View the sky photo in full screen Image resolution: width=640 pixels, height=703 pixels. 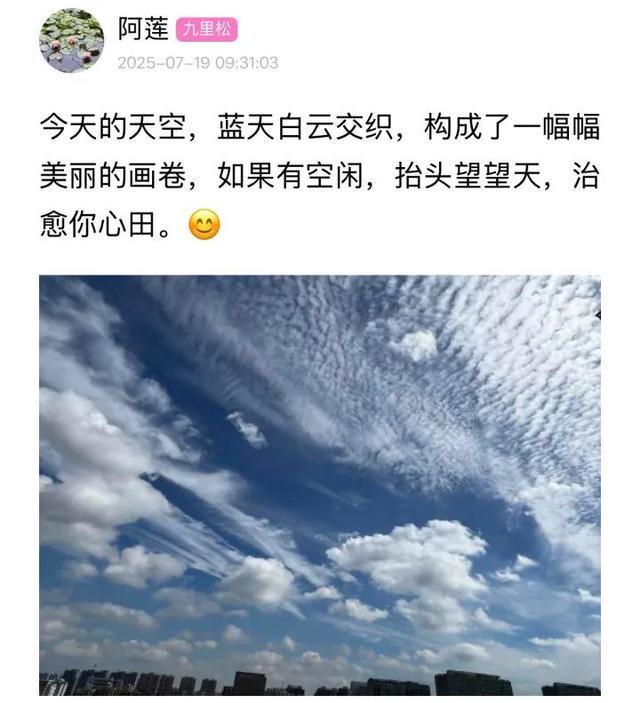[x=320, y=485]
